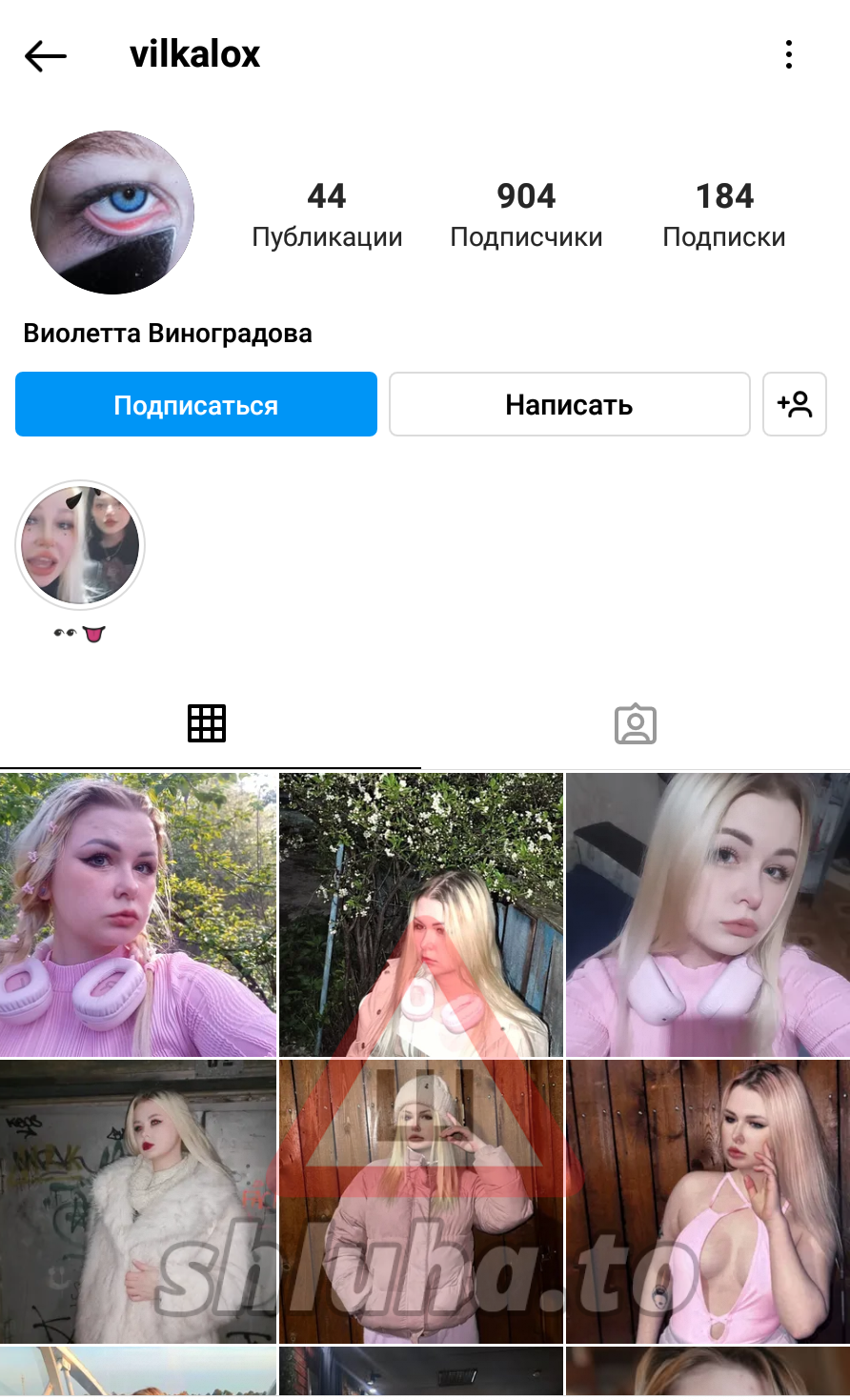Open the white fur coat post
850x1400 pixels.
coord(138,1201)
